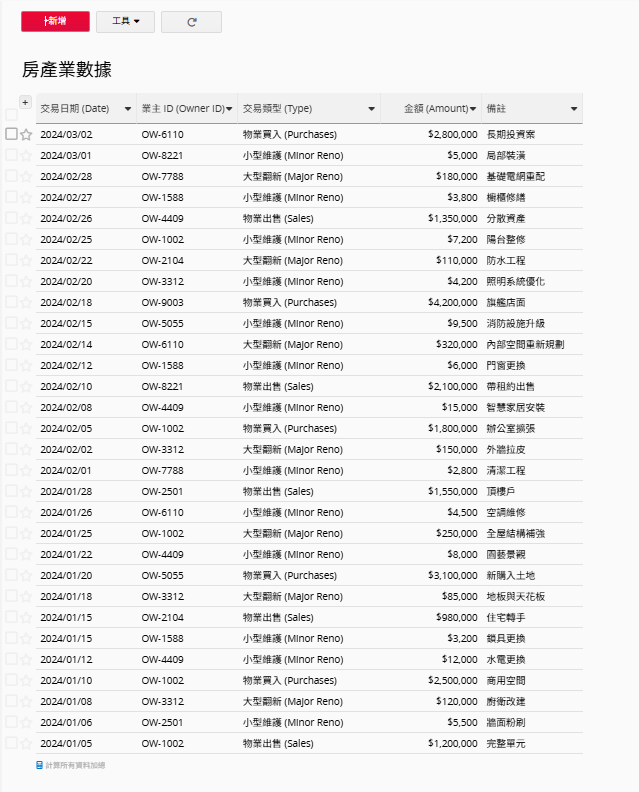Refresh the data table
This screenshot has height=792, width=639.
pos(191,21)
